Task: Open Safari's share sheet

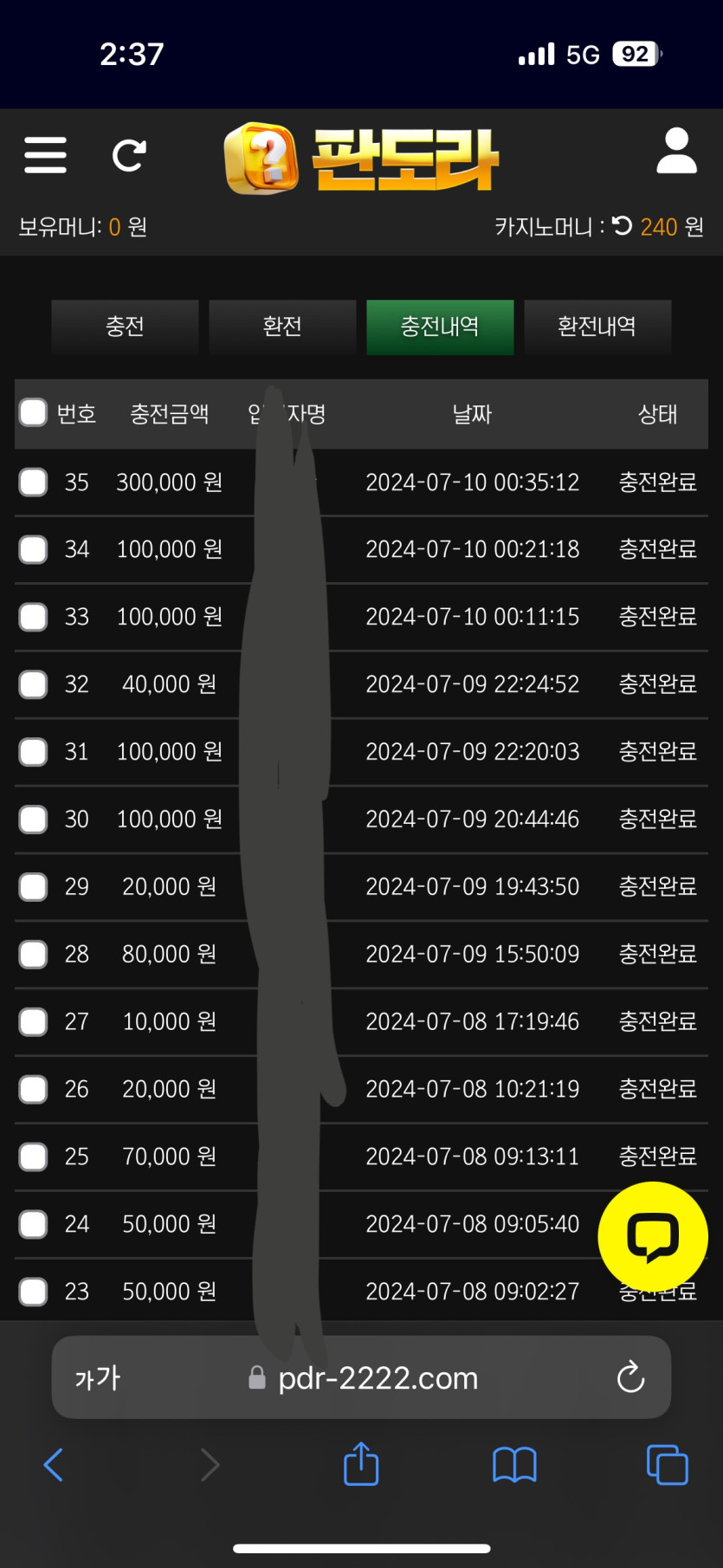Action: 361,1464
